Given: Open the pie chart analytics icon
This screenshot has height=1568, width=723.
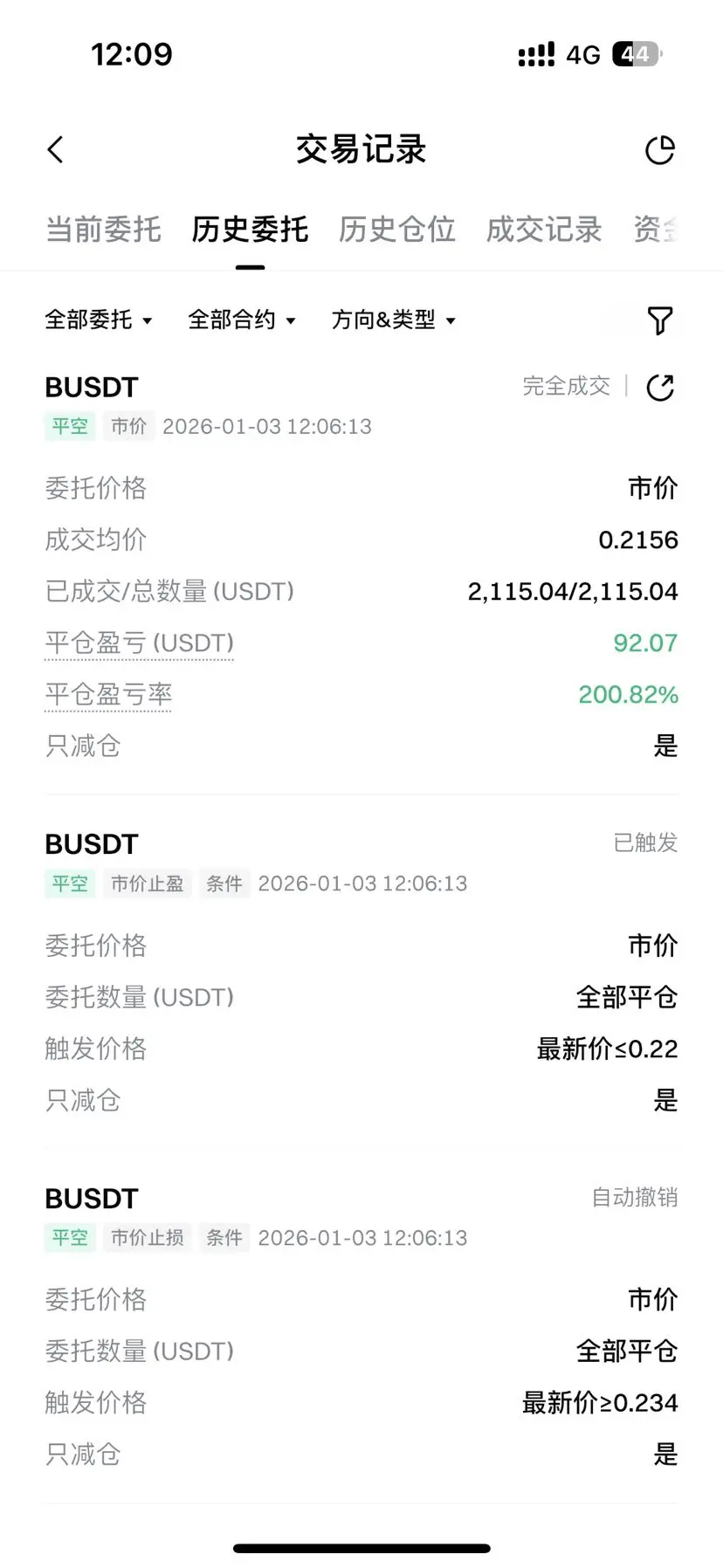Looking at the screenshot, I should click(x=660, y=149).
